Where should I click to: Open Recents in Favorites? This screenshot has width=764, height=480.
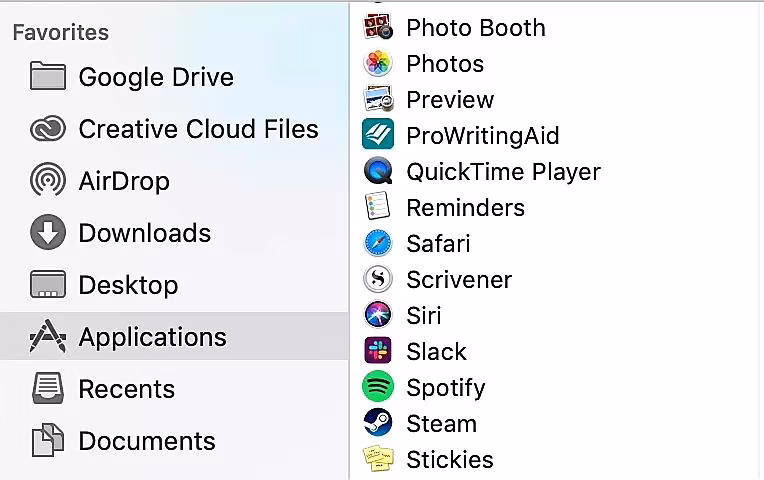point(126,389)
